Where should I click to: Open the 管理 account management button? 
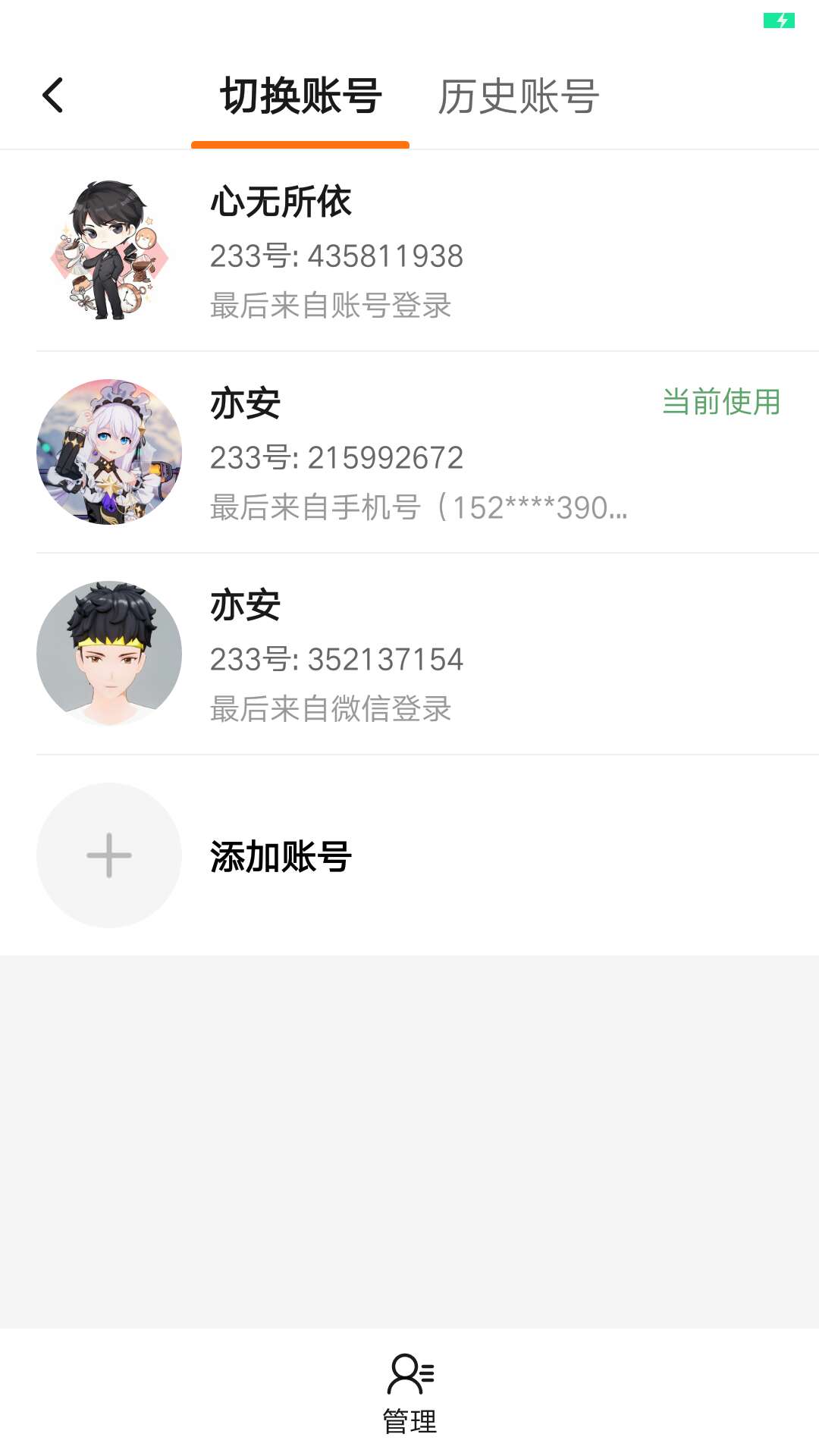(409, 1394)
